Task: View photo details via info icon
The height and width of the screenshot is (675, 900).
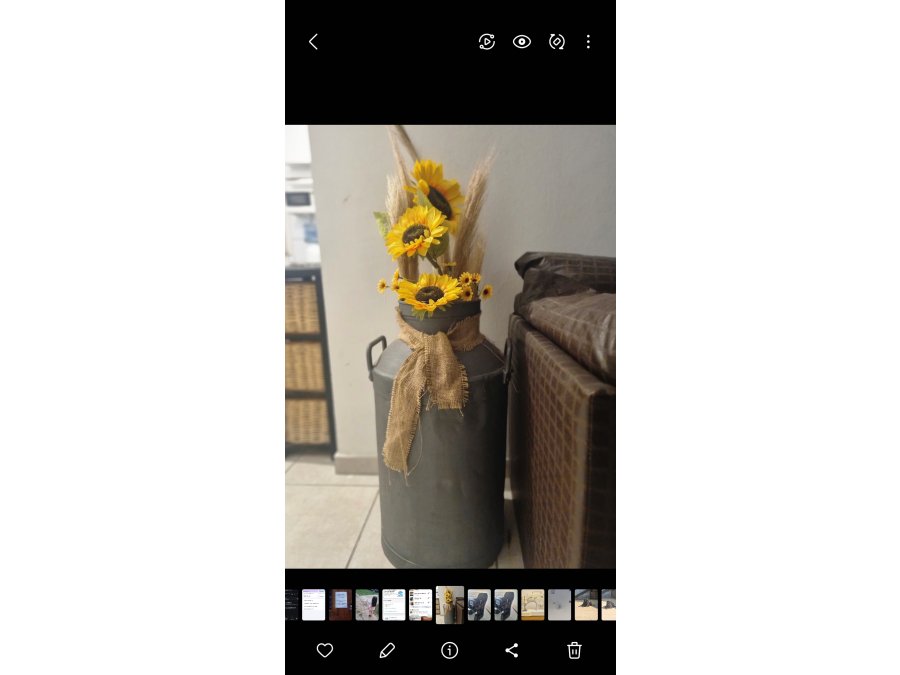Action: point(450,650)
